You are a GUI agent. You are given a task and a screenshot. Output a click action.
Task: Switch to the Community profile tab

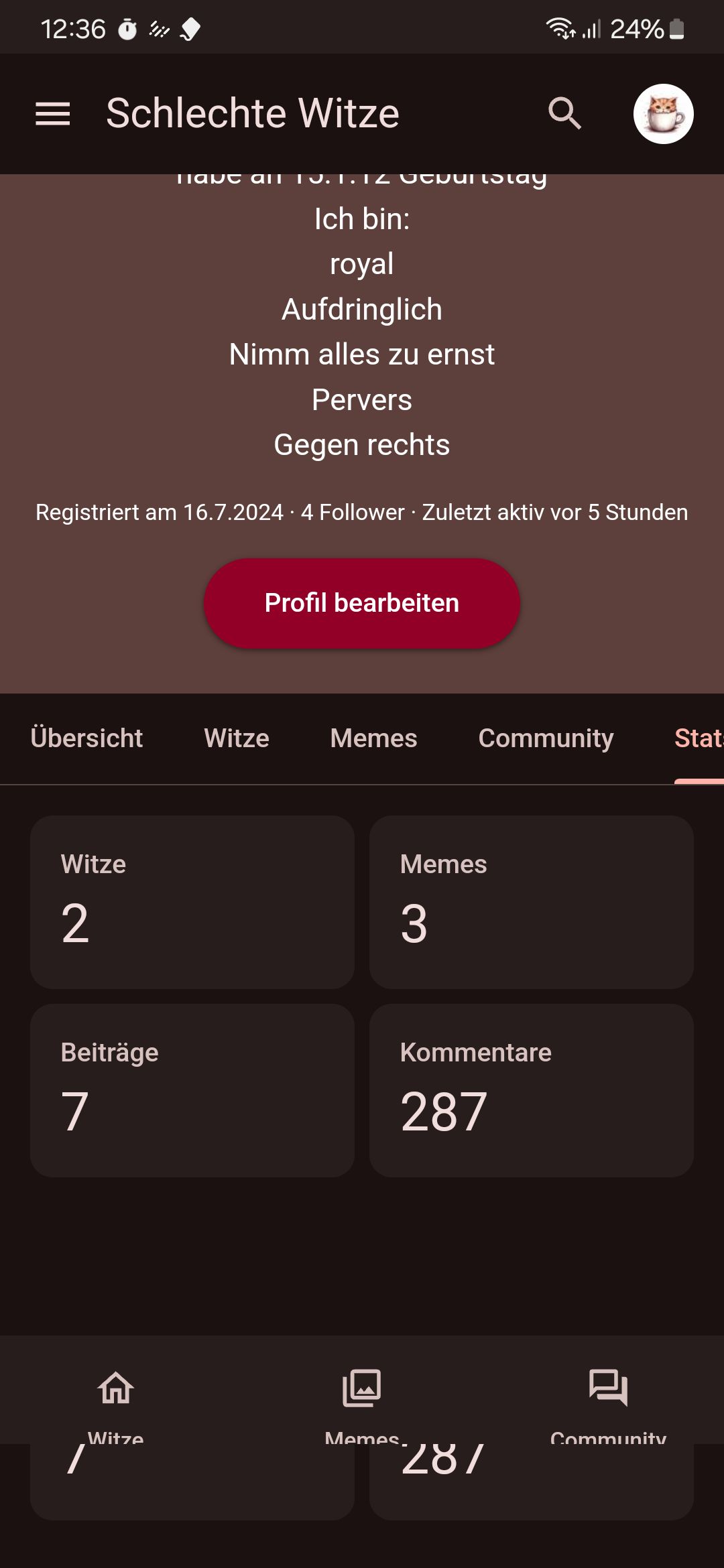[546, 738]
